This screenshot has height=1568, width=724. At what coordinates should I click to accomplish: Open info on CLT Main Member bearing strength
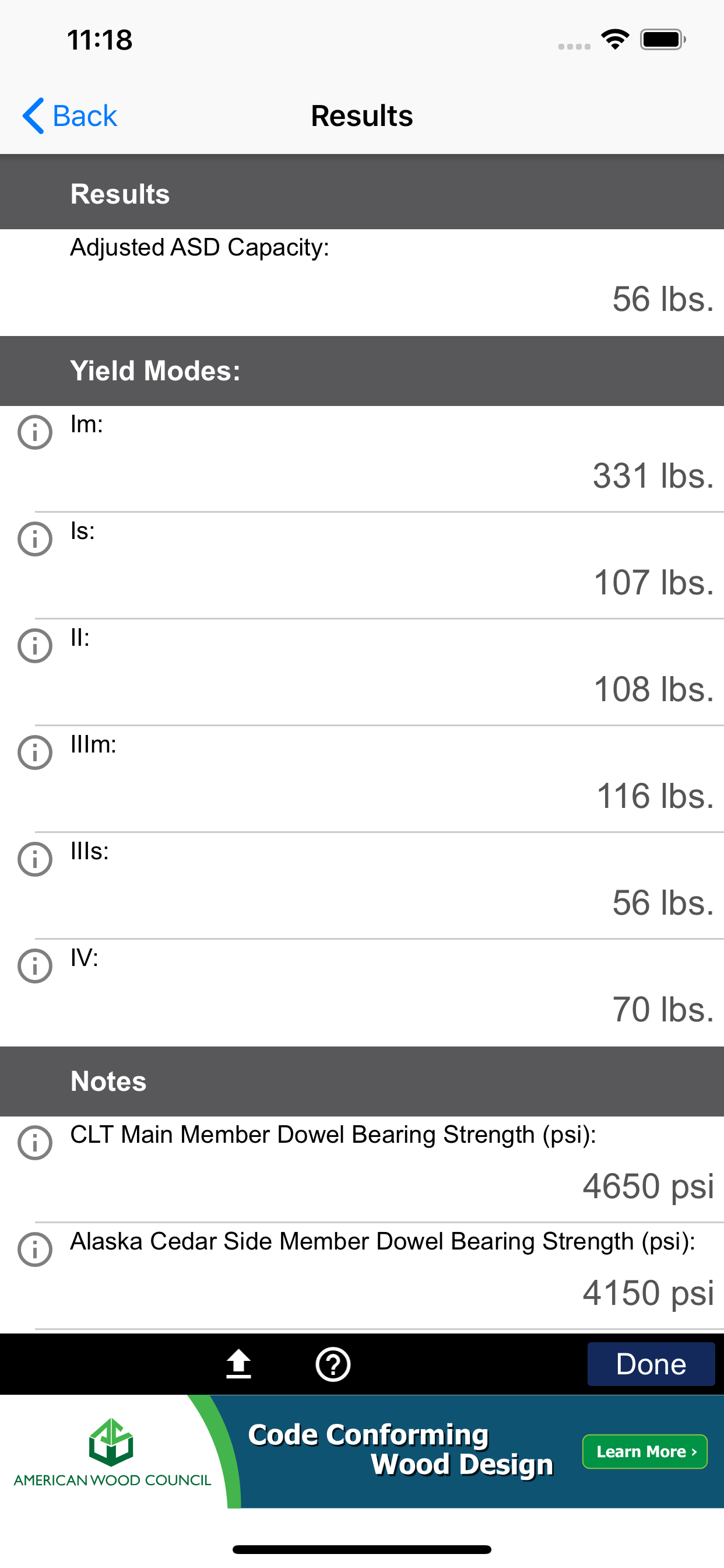pyautogui.click(x=34, y=1143)
